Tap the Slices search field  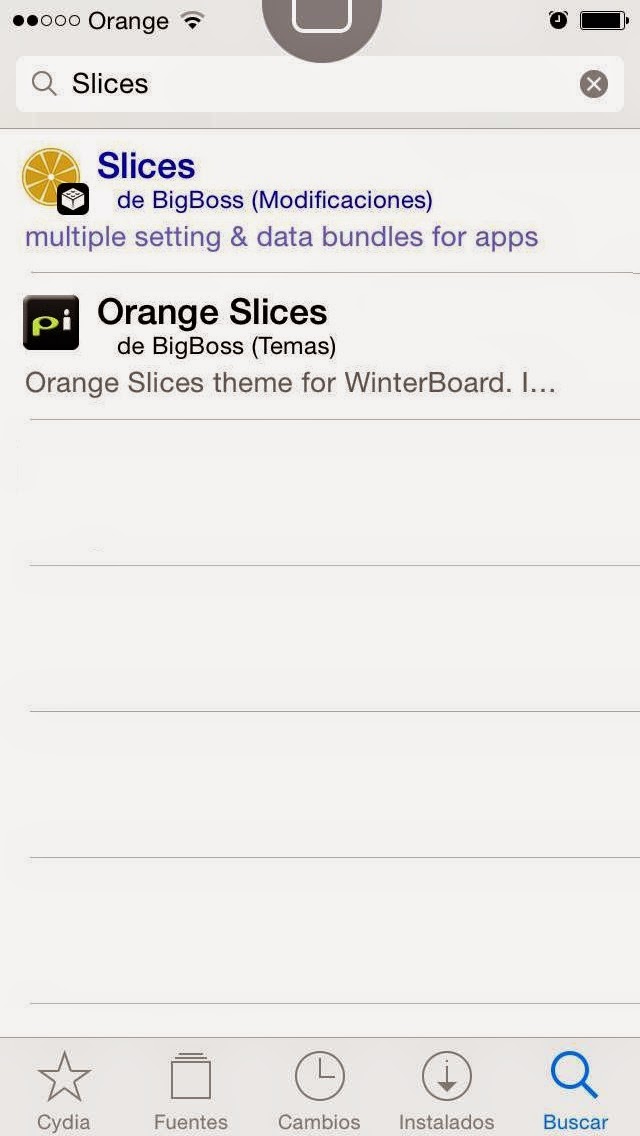pyautogui.click(x=300, y=84)
